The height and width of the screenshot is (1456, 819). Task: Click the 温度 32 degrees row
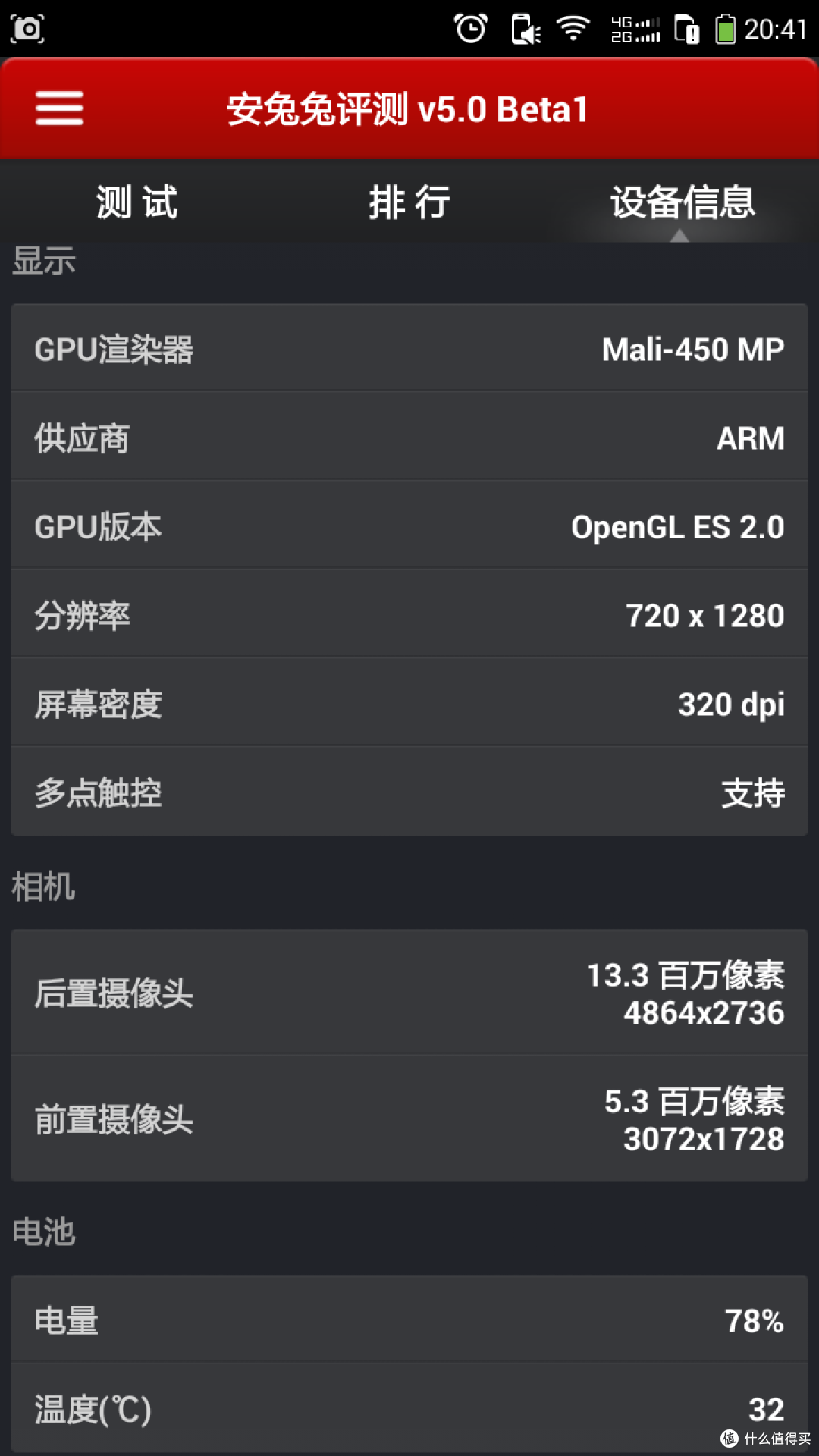(409, 1410)
